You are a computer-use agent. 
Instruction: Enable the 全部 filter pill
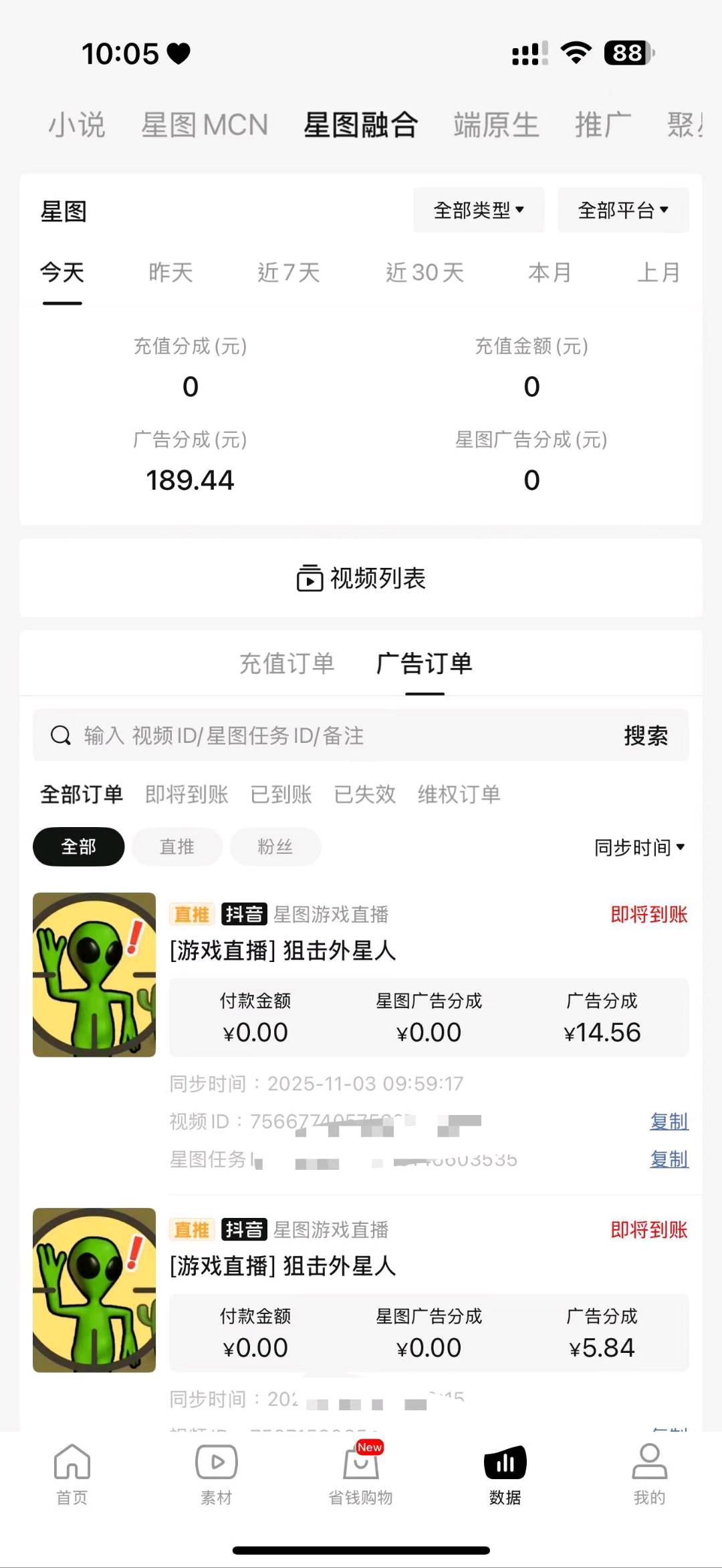[78, 846]
